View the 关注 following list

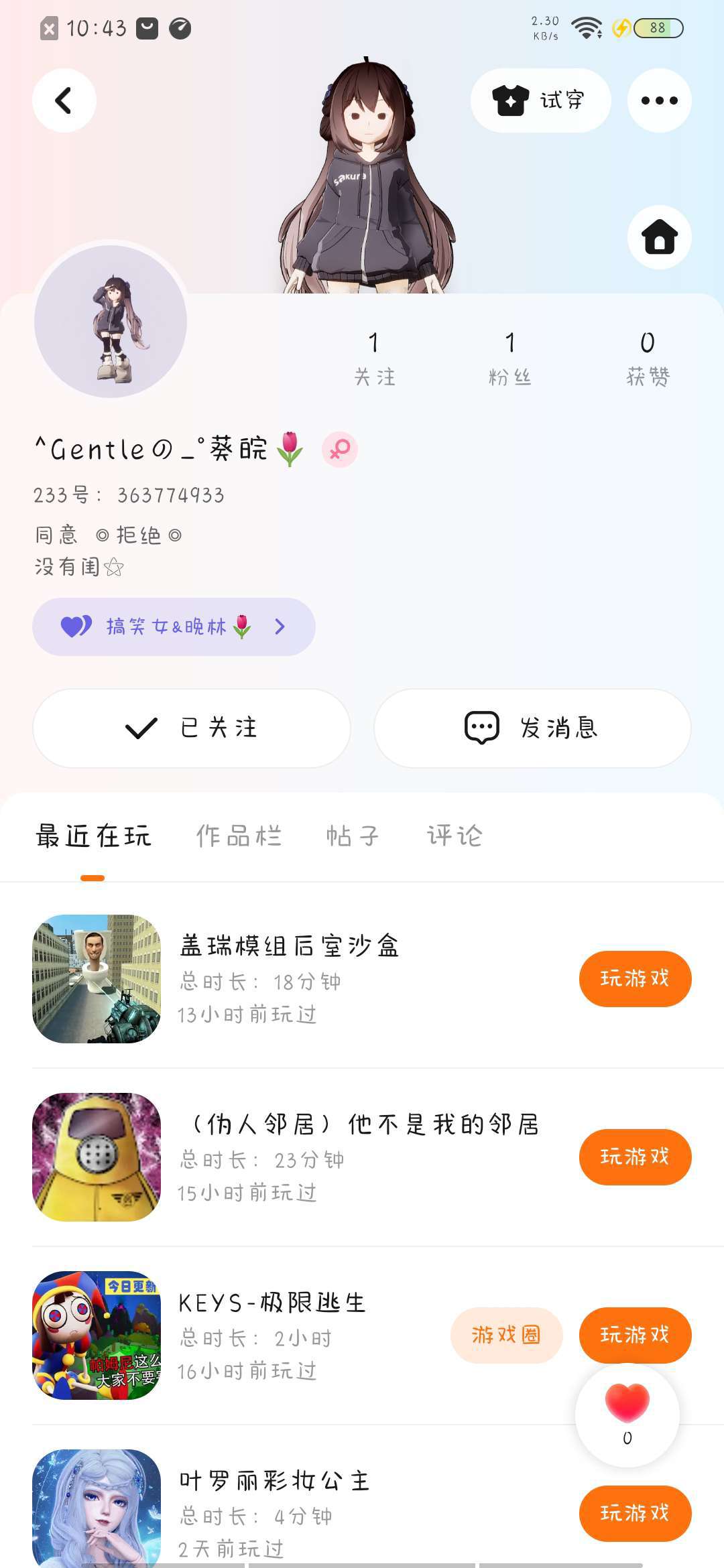375,358
